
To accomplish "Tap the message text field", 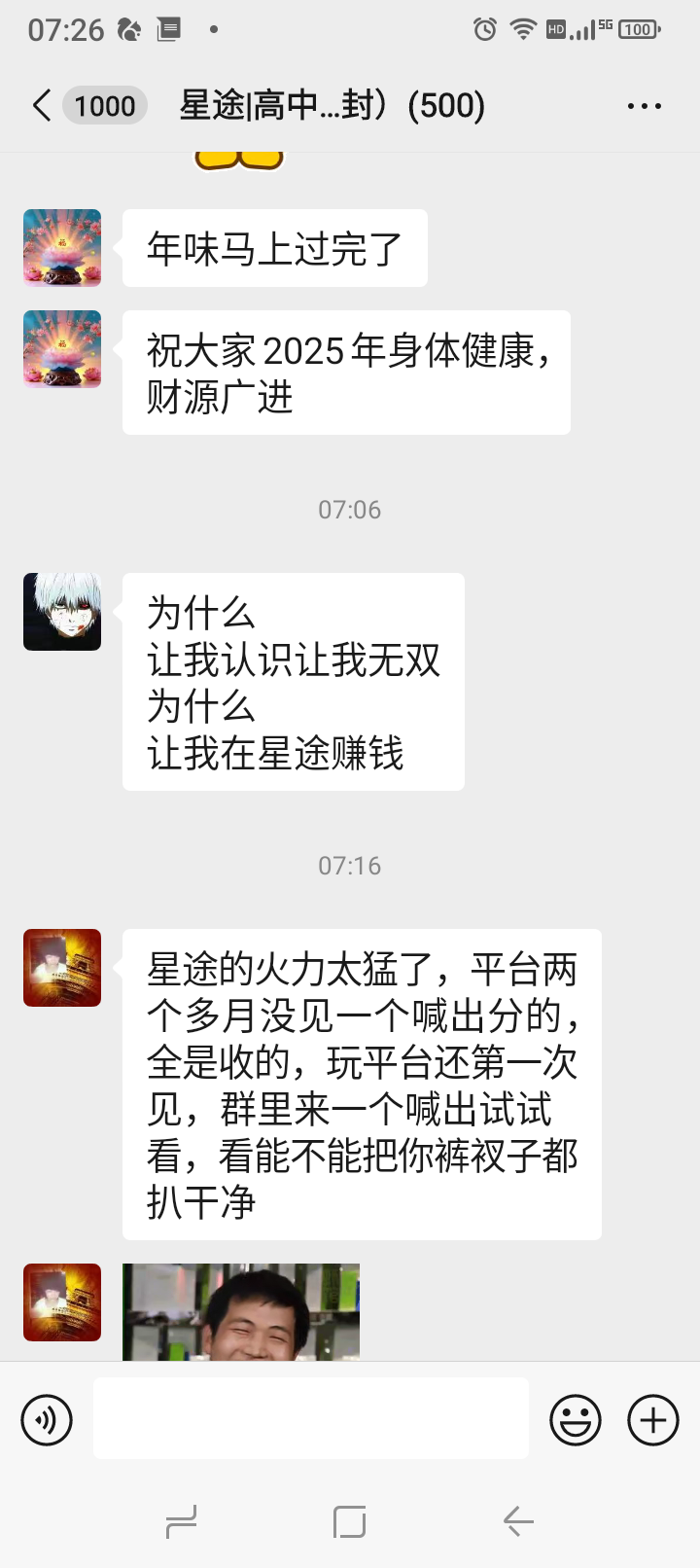I will (x=311, y=1418).
